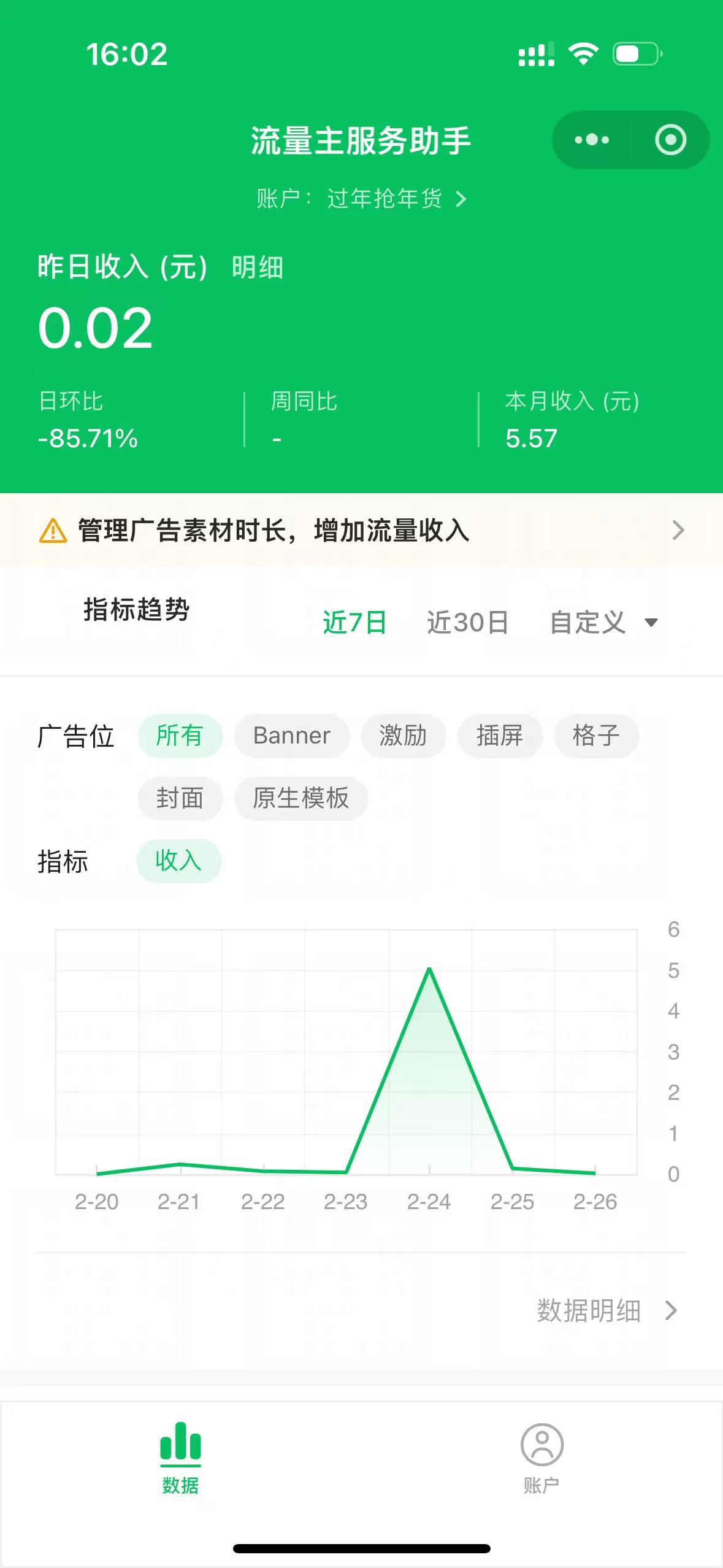Filter by the Banner ad position
Image resolution: width=723 pixels, height=1568 pixels.
point(292,736)
